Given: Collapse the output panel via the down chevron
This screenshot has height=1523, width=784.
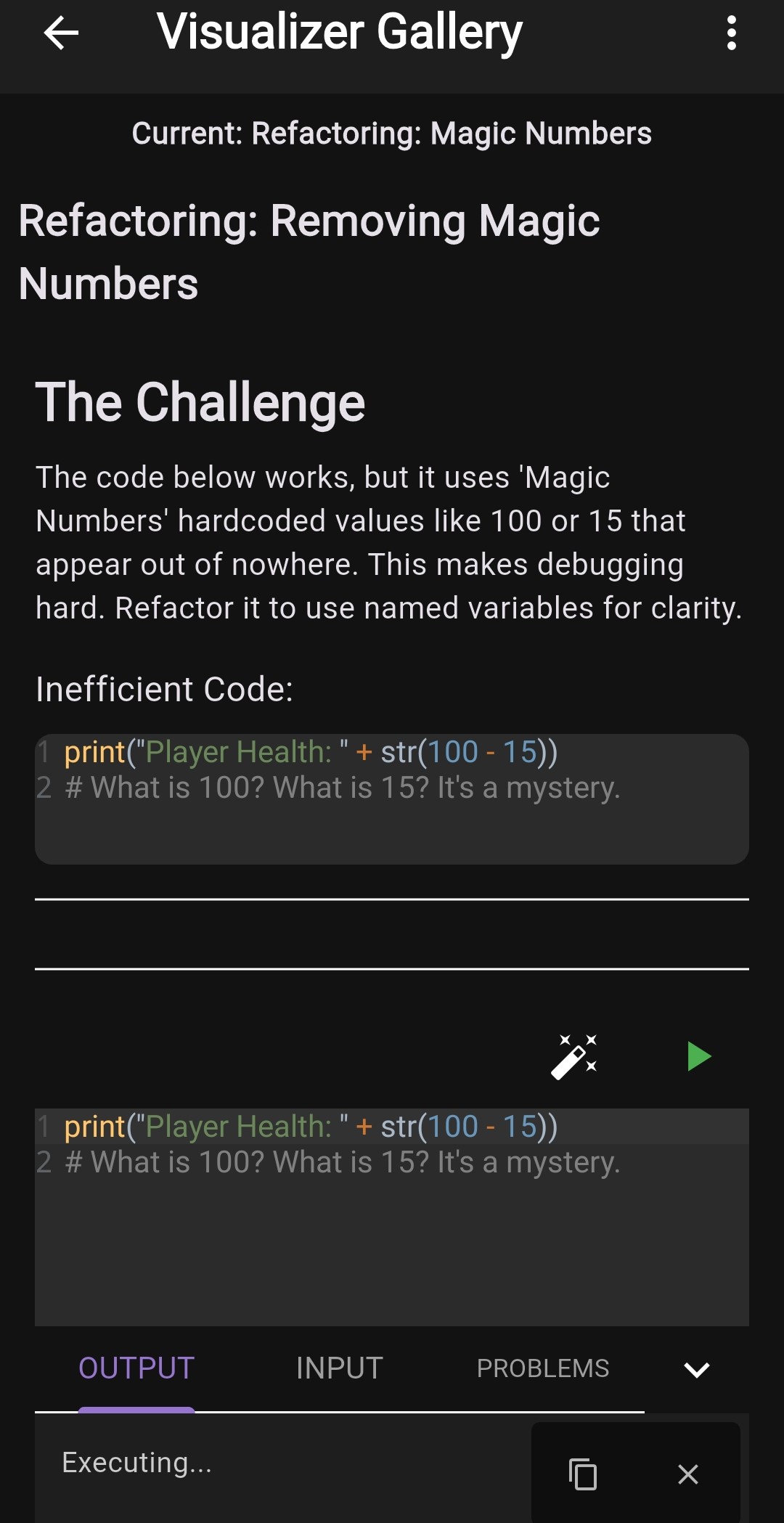Looking at the screenshot, I should pos(696,1368).
